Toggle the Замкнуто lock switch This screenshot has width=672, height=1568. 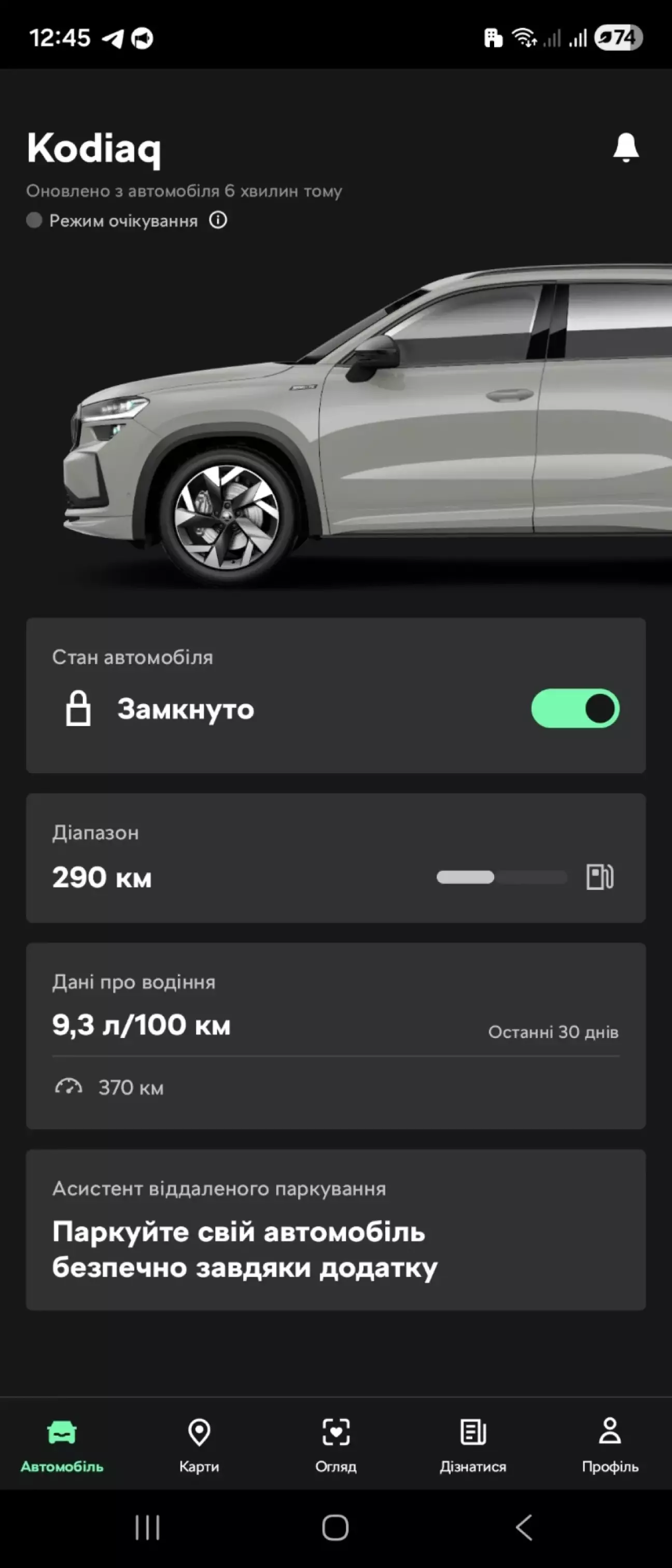575,708
